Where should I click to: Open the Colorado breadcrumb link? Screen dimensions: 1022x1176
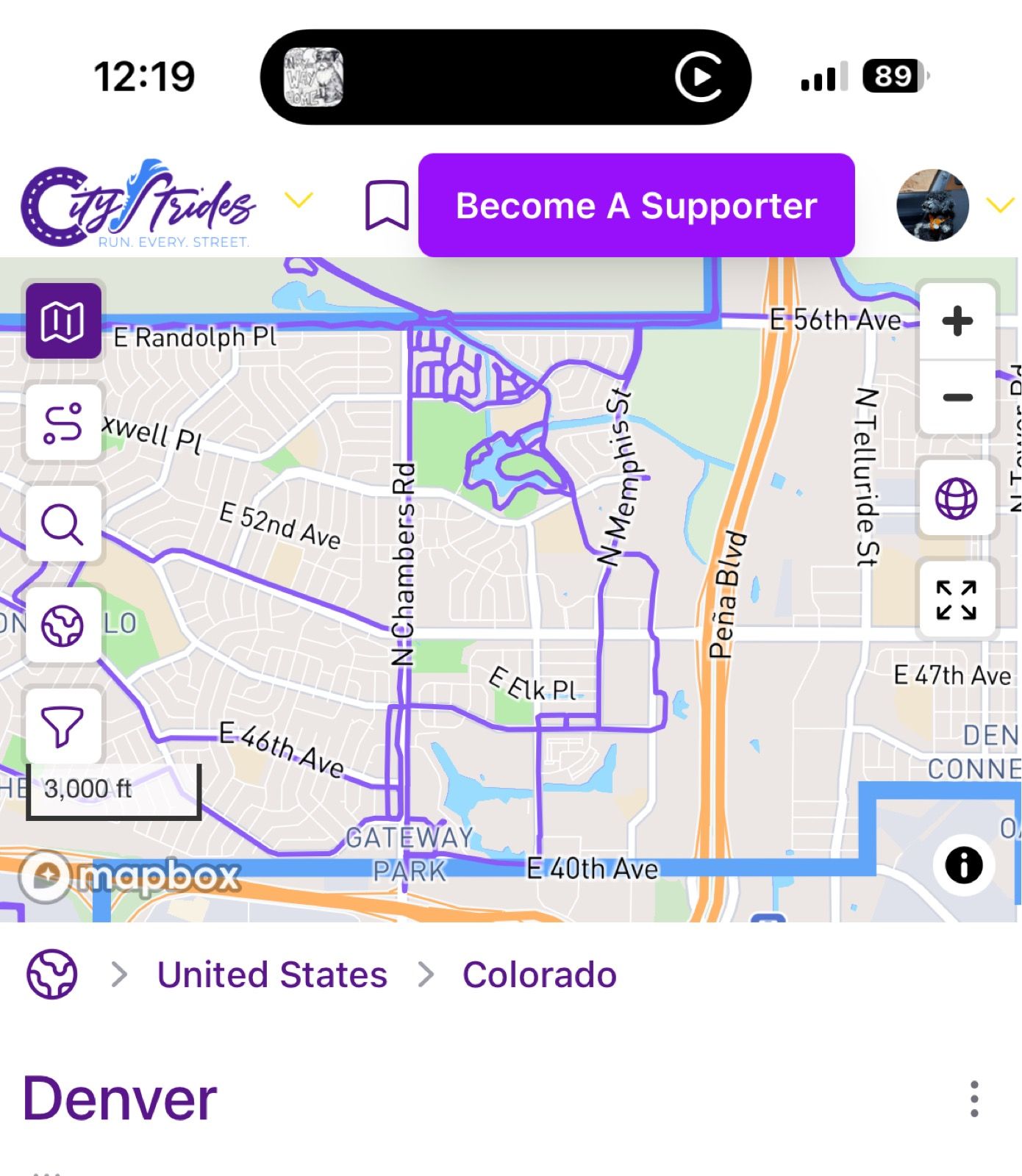(x=539, y=975)
